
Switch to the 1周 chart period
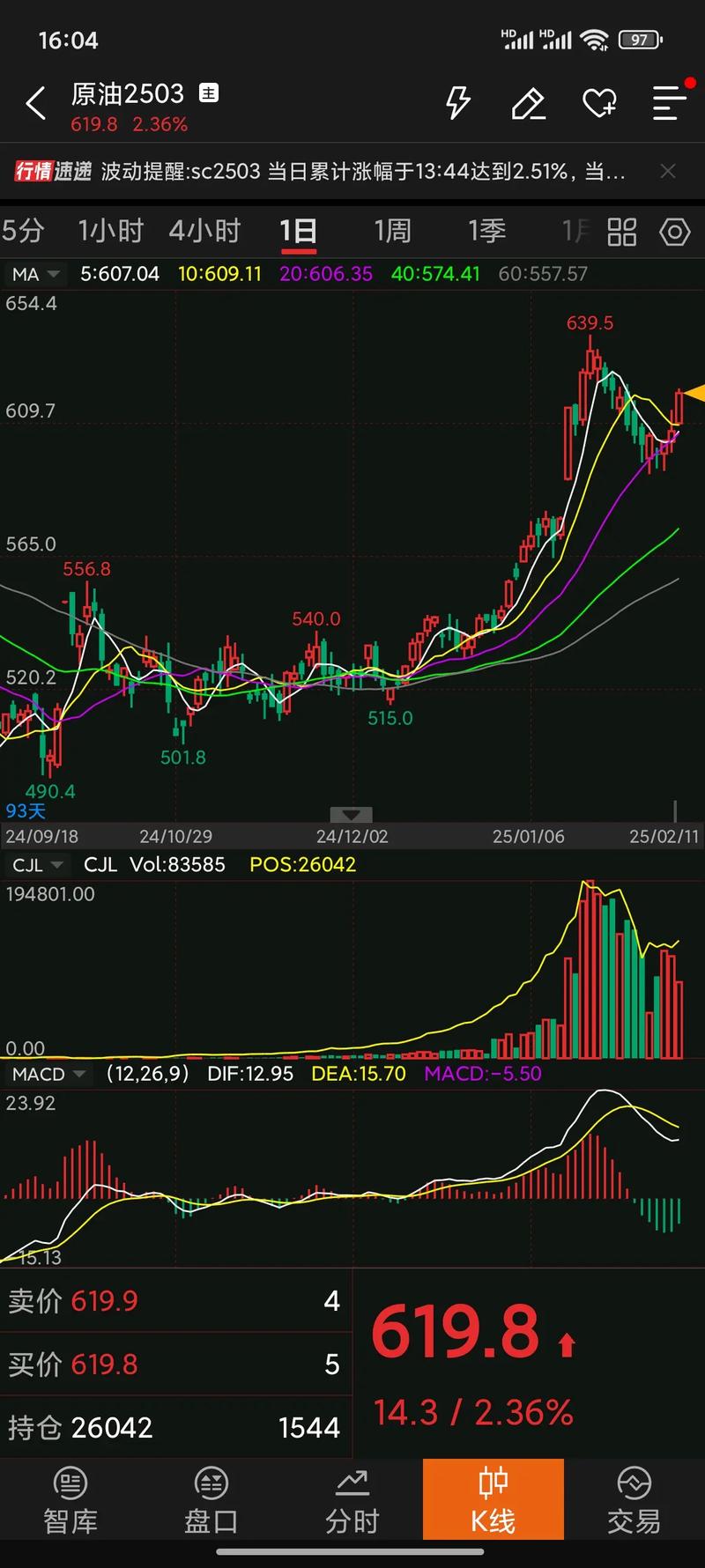392,231
